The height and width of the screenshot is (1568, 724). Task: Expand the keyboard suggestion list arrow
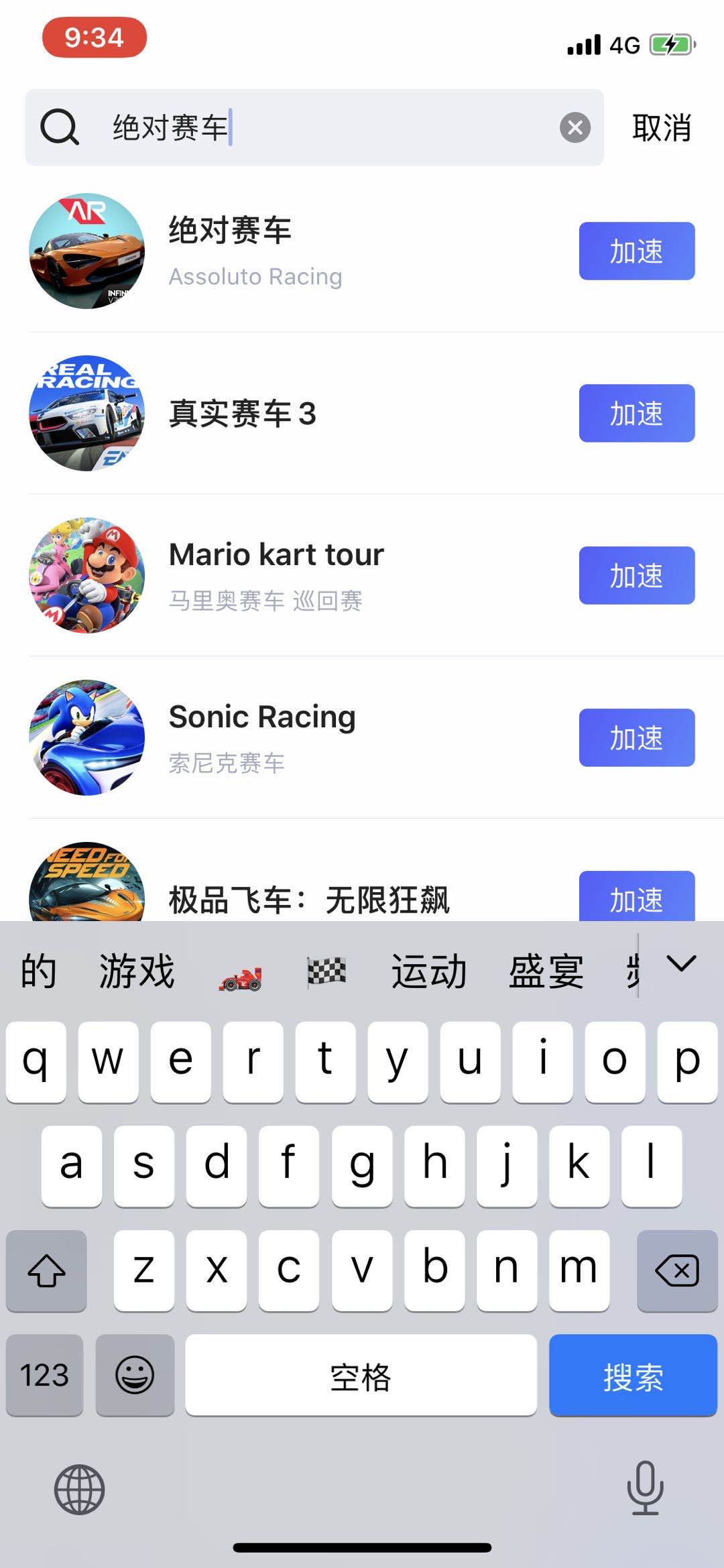[682, 964]
